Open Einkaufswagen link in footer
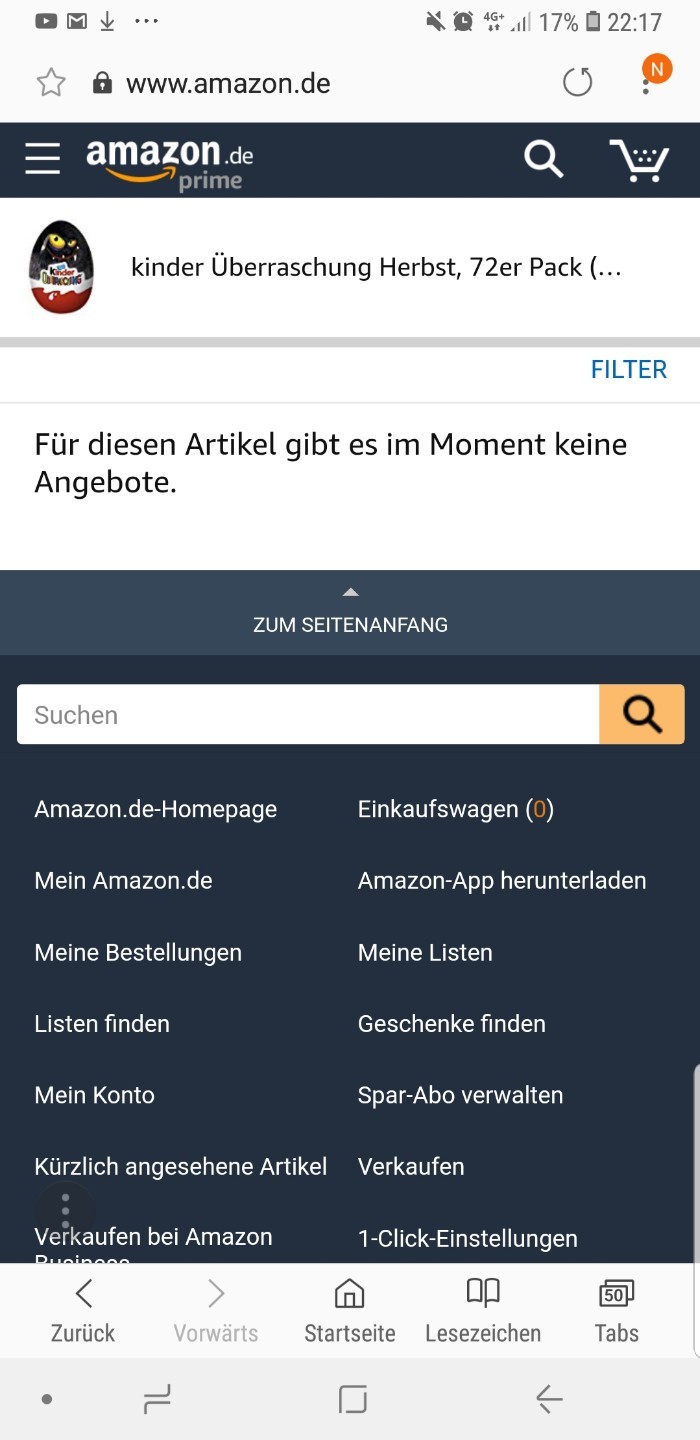This screenshot has height=1440, width=700. point(455,809)
